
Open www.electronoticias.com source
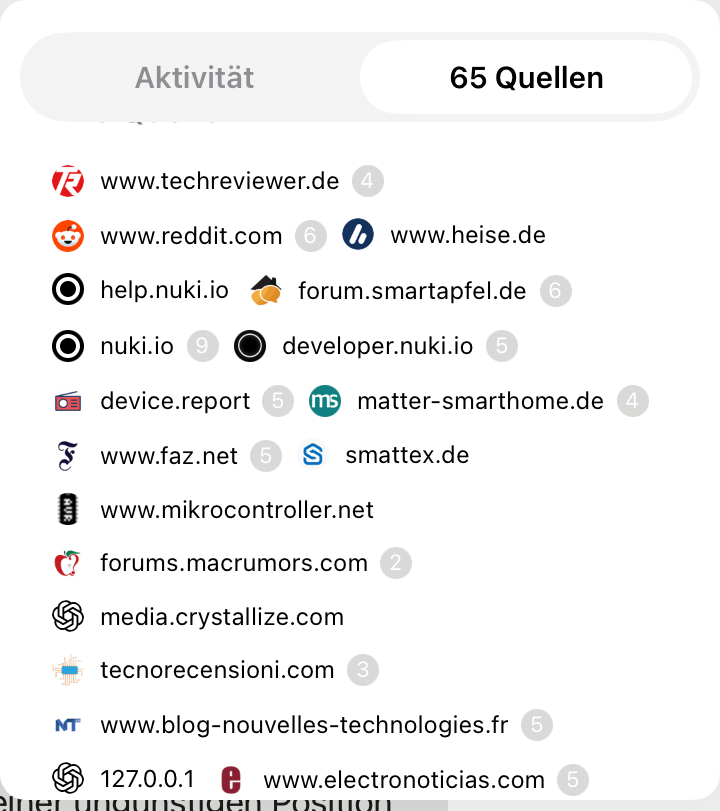click(403, 780)
